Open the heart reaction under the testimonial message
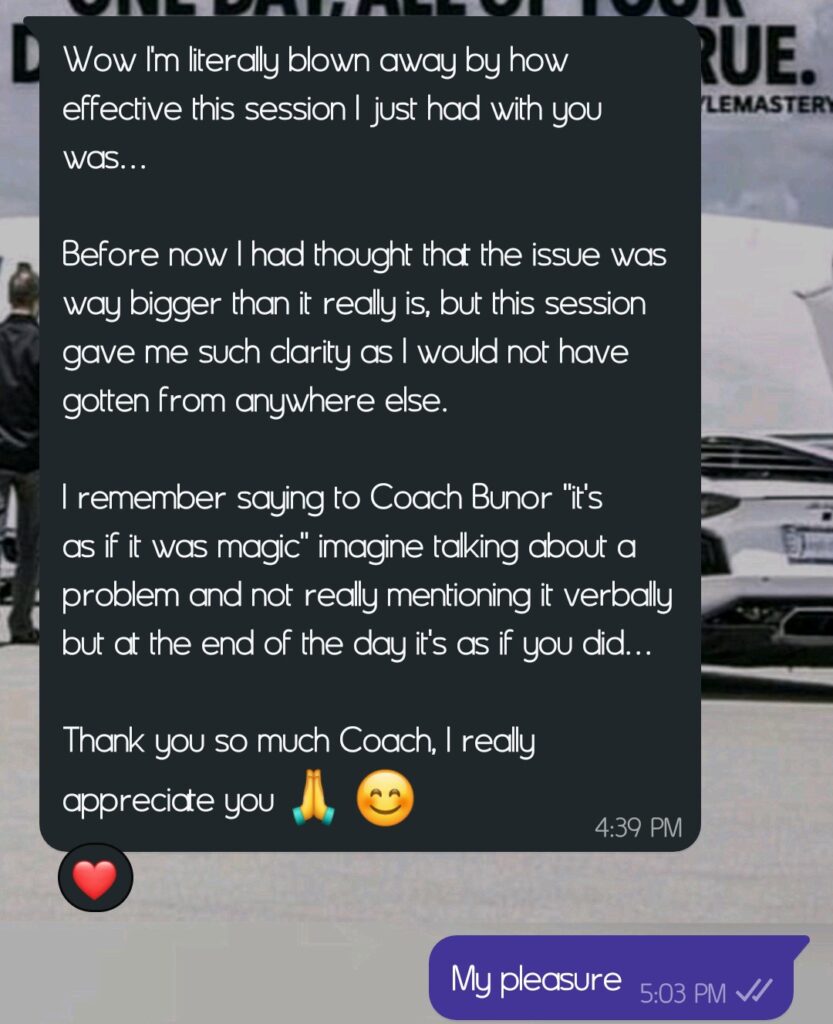 pyautogui.click(x=95, y=878)
